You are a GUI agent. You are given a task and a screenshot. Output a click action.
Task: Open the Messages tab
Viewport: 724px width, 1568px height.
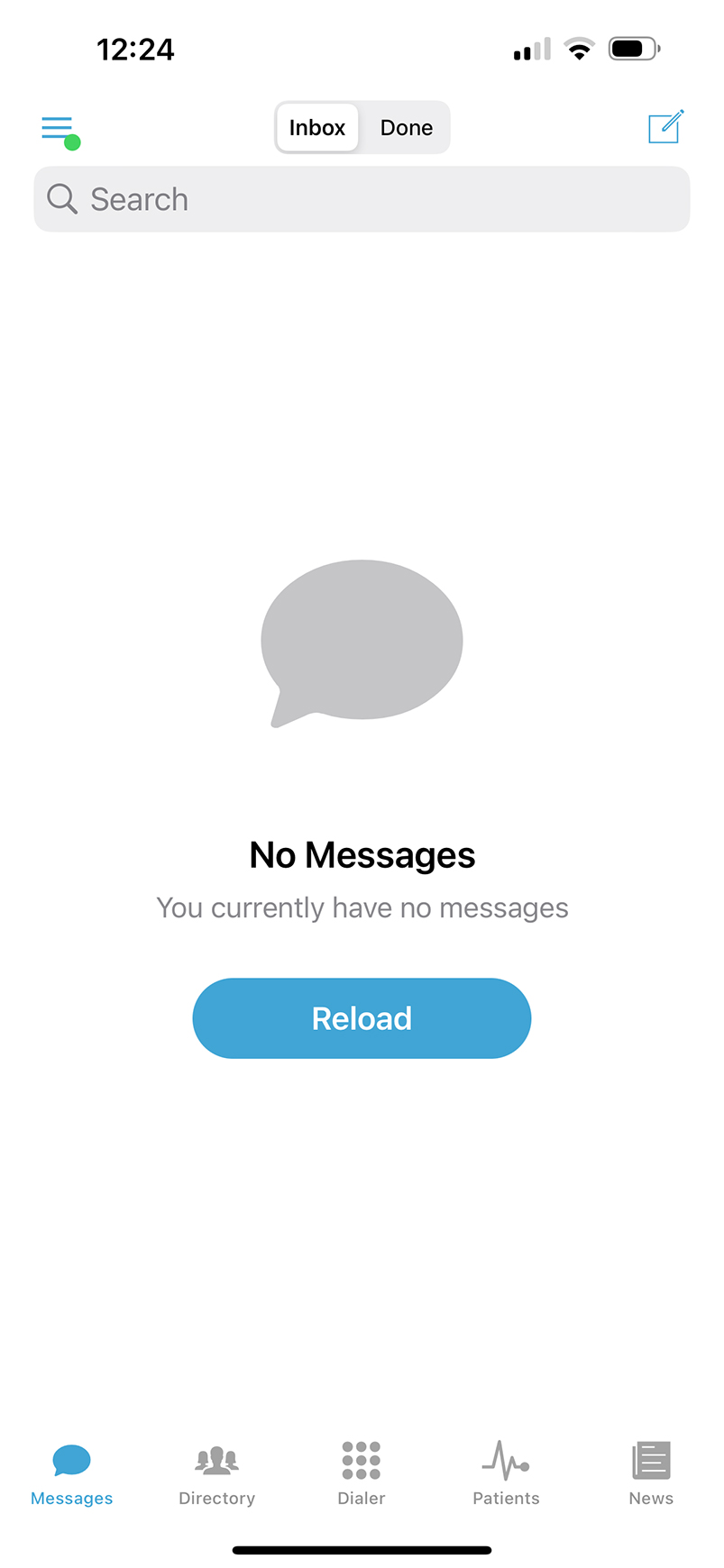72,1473
